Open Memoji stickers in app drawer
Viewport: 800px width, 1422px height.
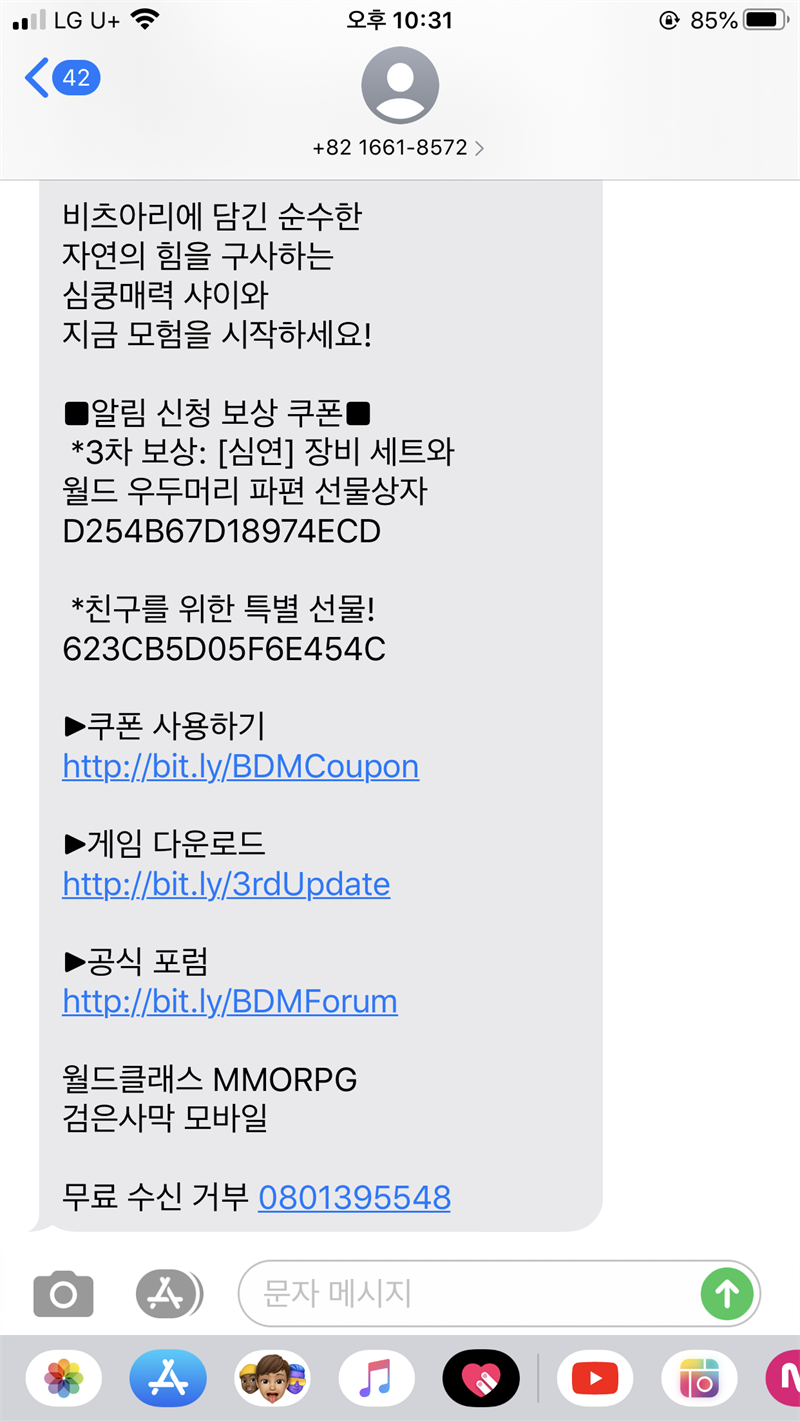[x=272, y=1380]
